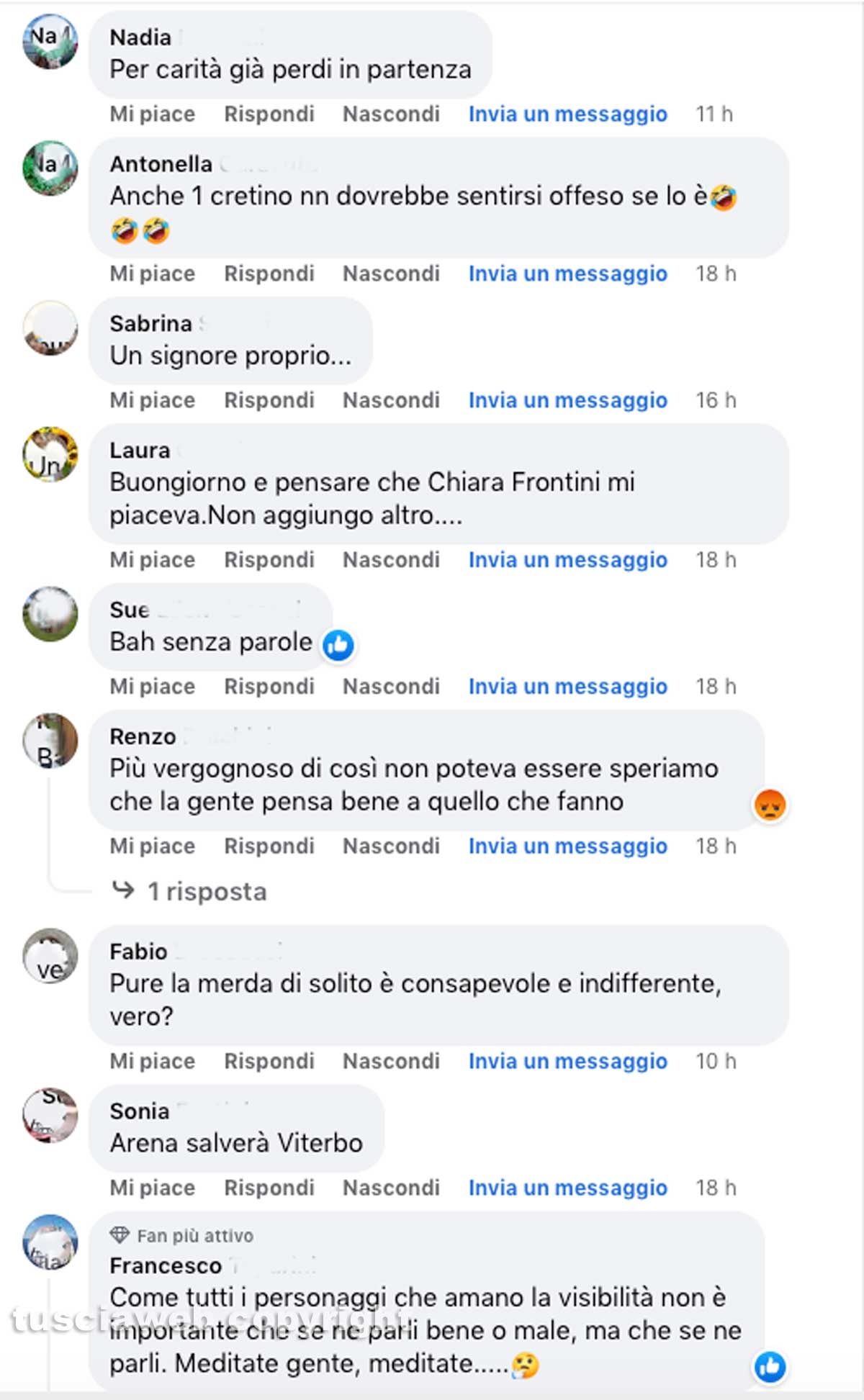Send a message to Nadia
The image size is (864, 1400).
[x=567, y=114]
